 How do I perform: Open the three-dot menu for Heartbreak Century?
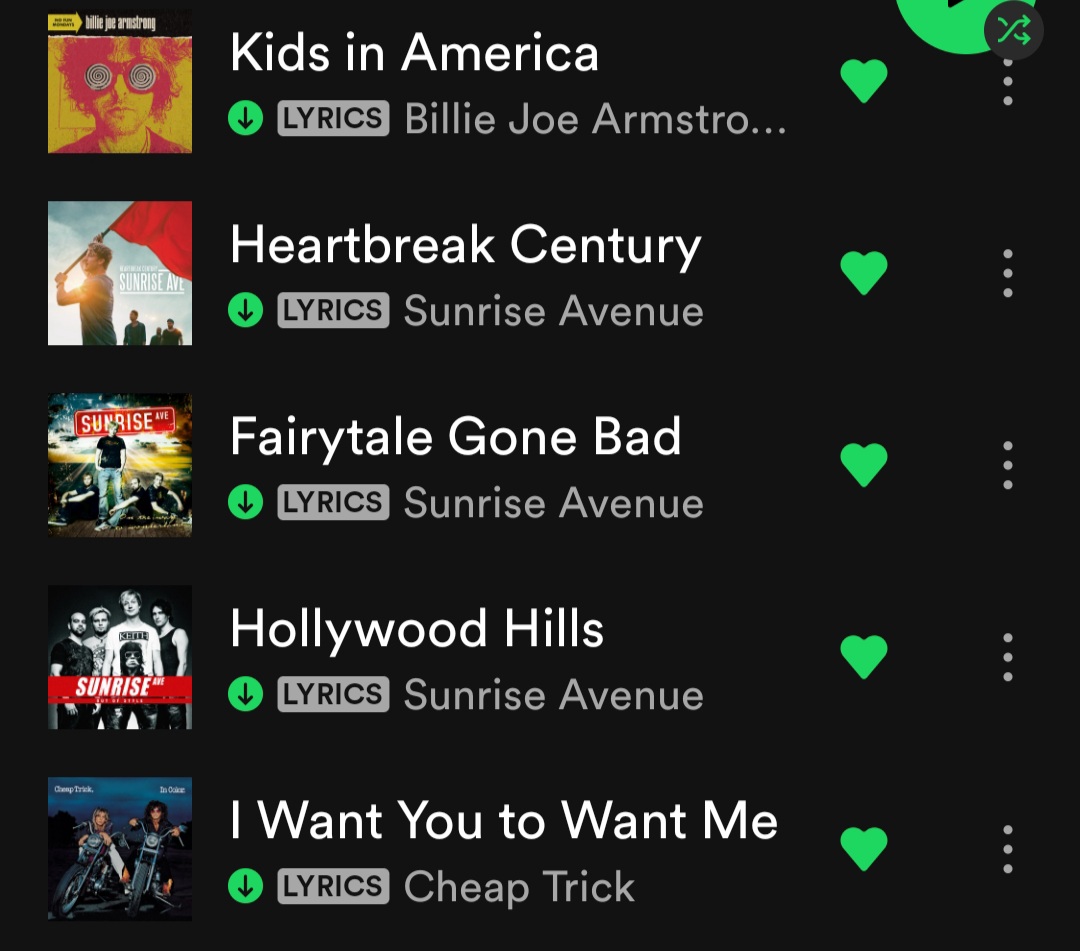[1007, 273]
